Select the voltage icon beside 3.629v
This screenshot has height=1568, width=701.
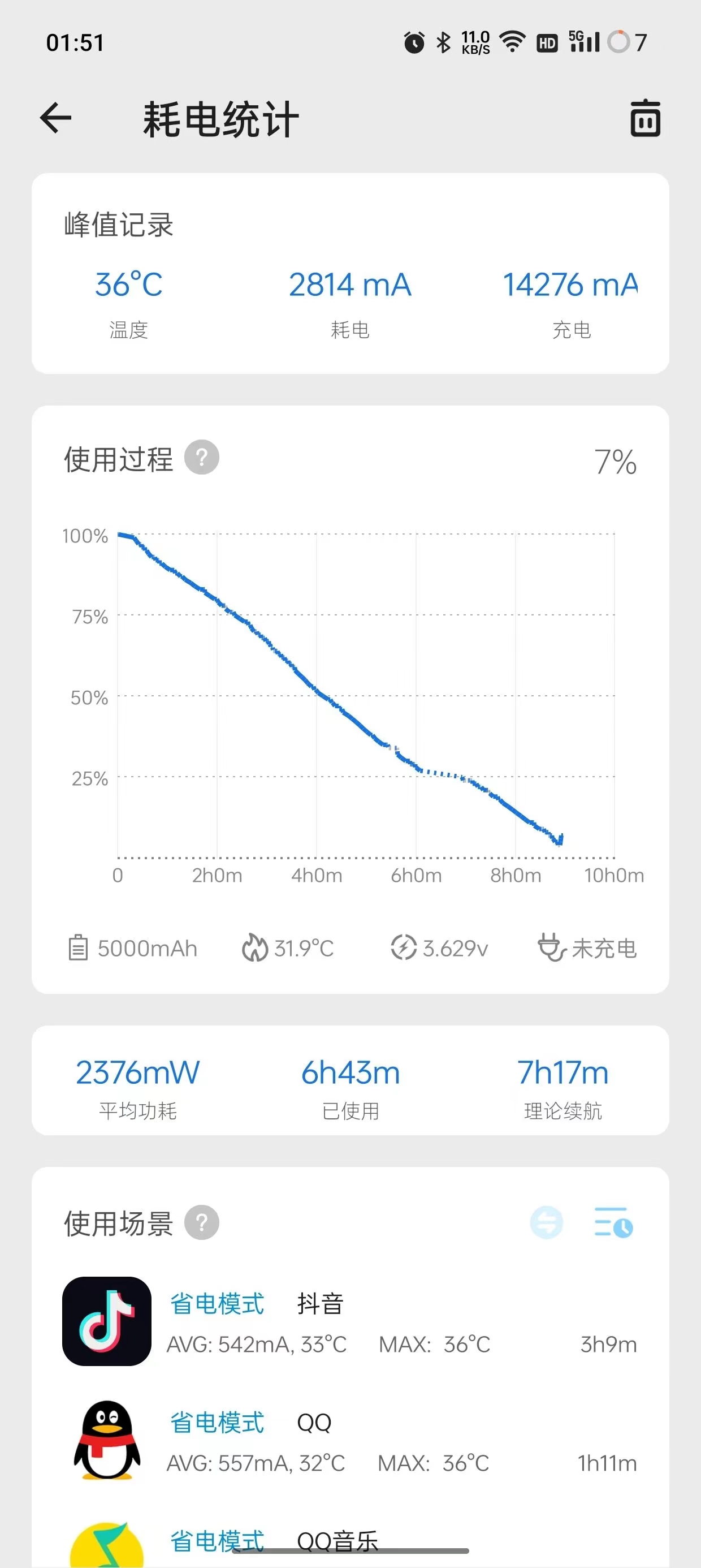coord(404,947)
